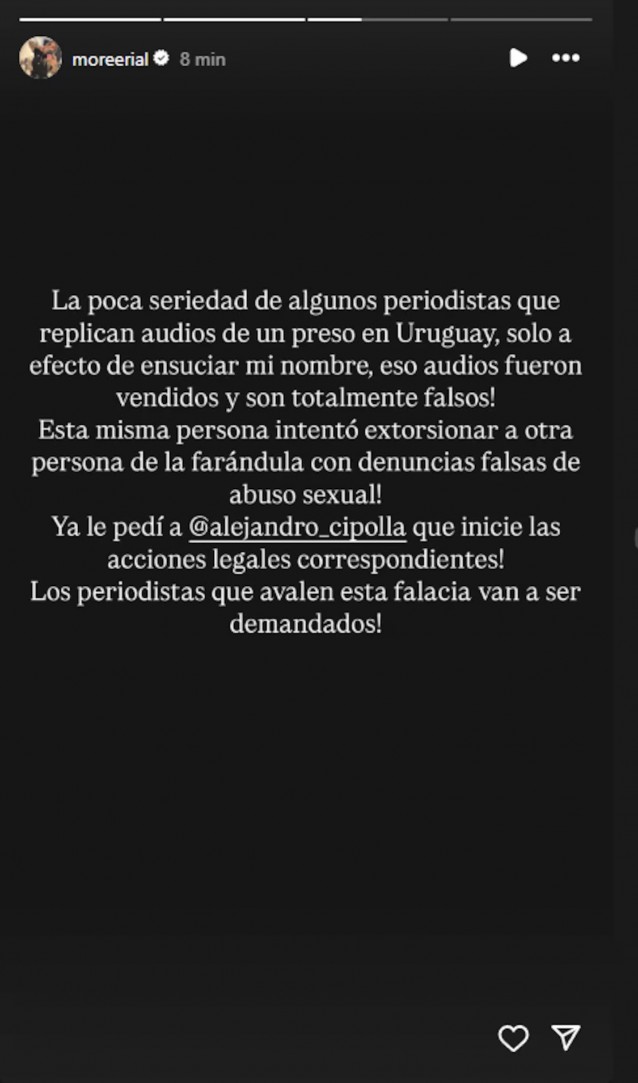The image size is (638, 1083).
Task: Open moreerial's profile picture
Action: pos(40,58)
